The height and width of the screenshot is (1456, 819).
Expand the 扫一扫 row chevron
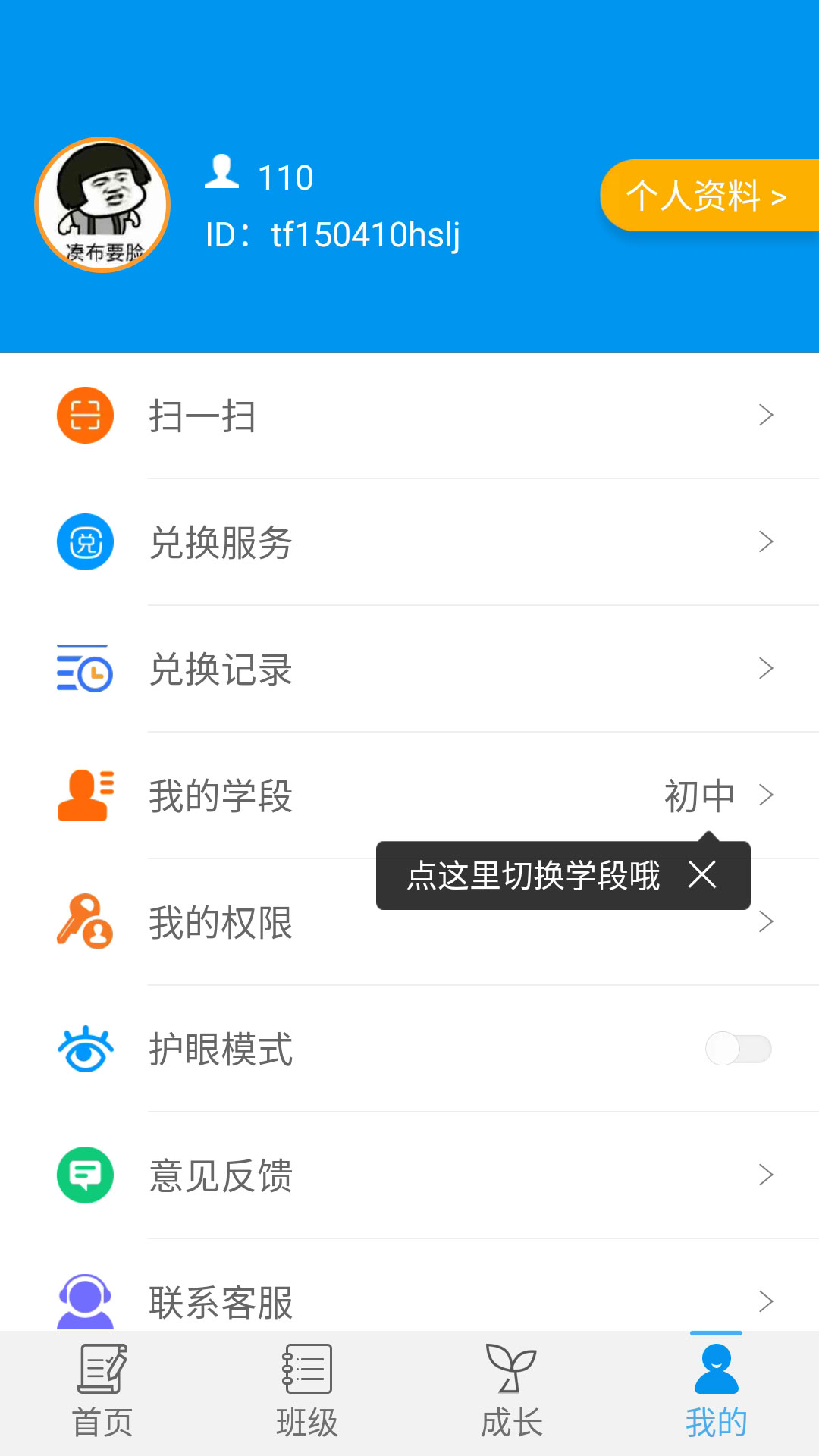767,414
